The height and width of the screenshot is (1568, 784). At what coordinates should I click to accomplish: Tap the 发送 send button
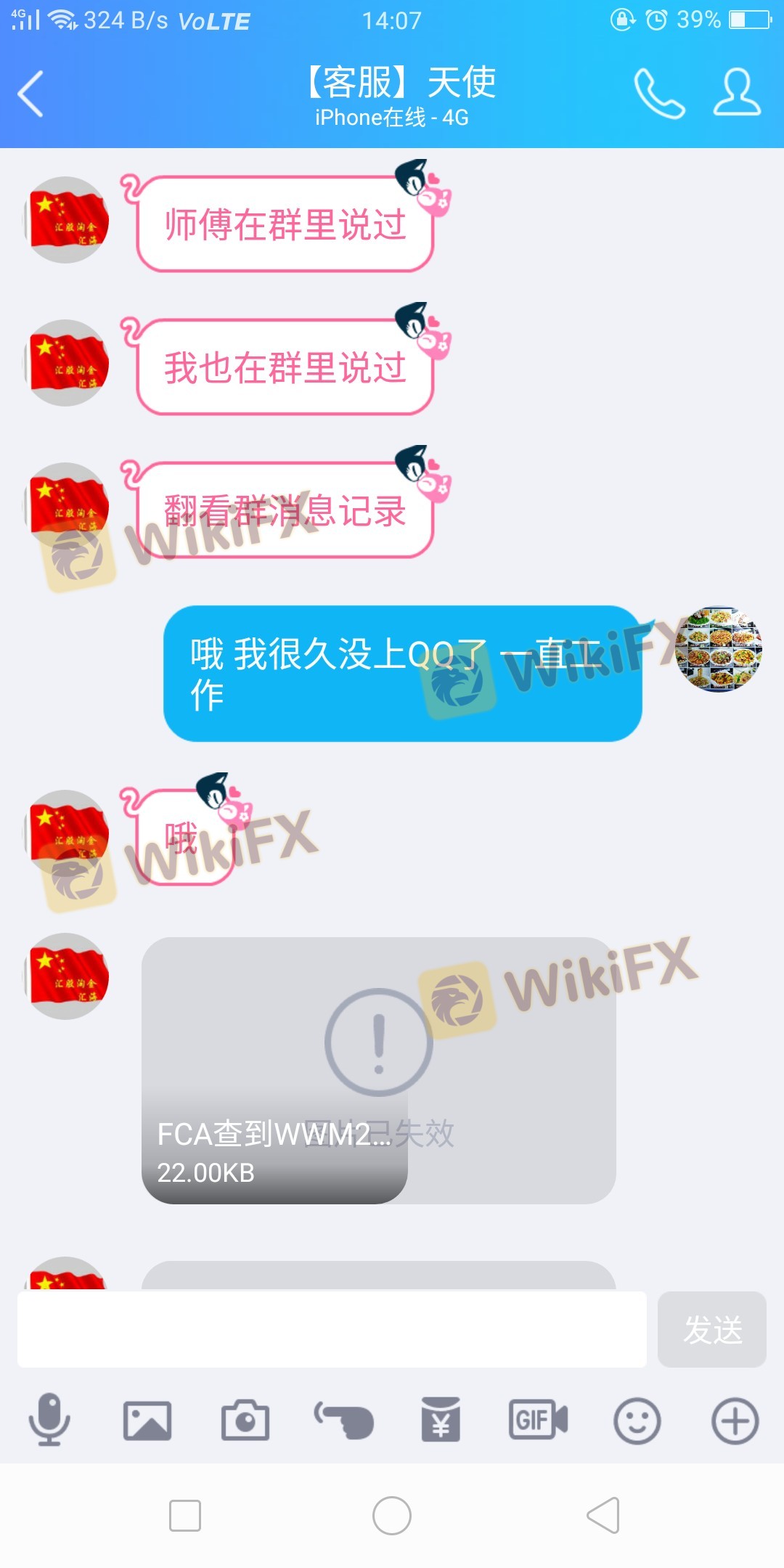point(711,1329)
